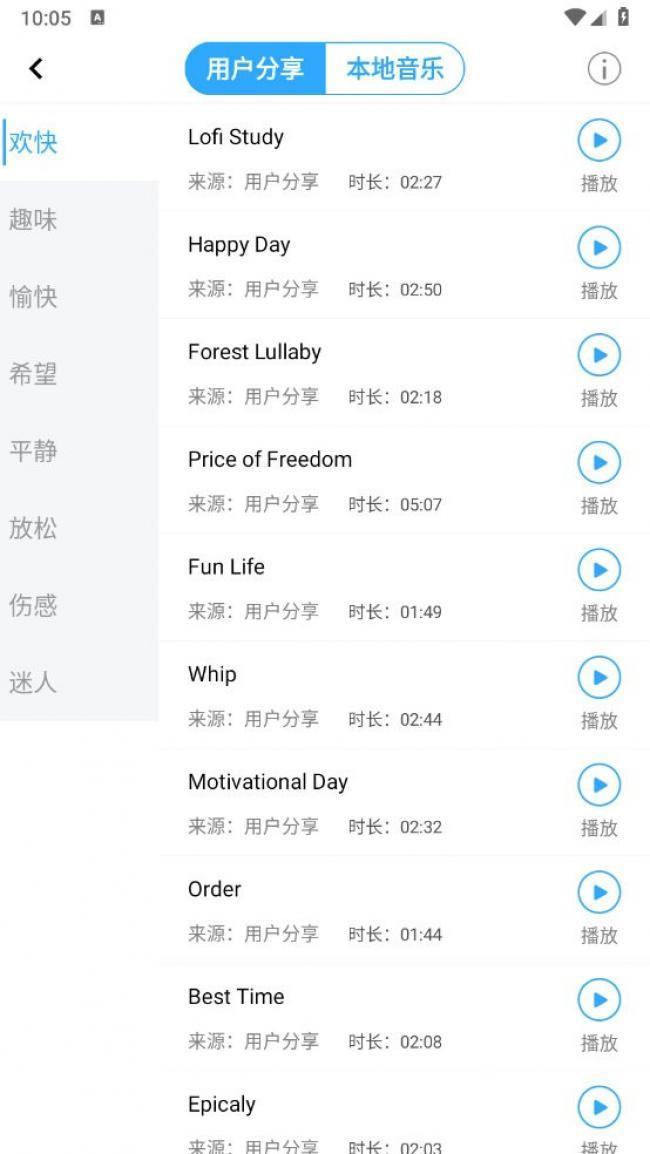Start playing Forest Lullaby

599,355
